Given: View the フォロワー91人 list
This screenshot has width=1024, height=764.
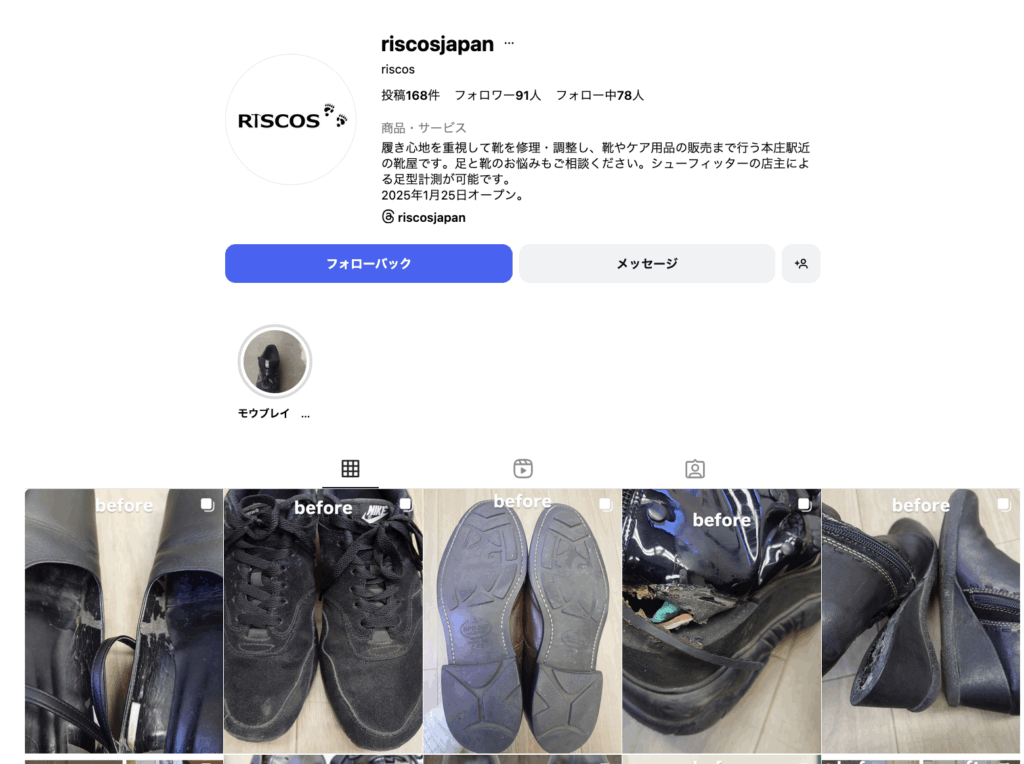Looking at the screenshot, I should tap(497, 96).
